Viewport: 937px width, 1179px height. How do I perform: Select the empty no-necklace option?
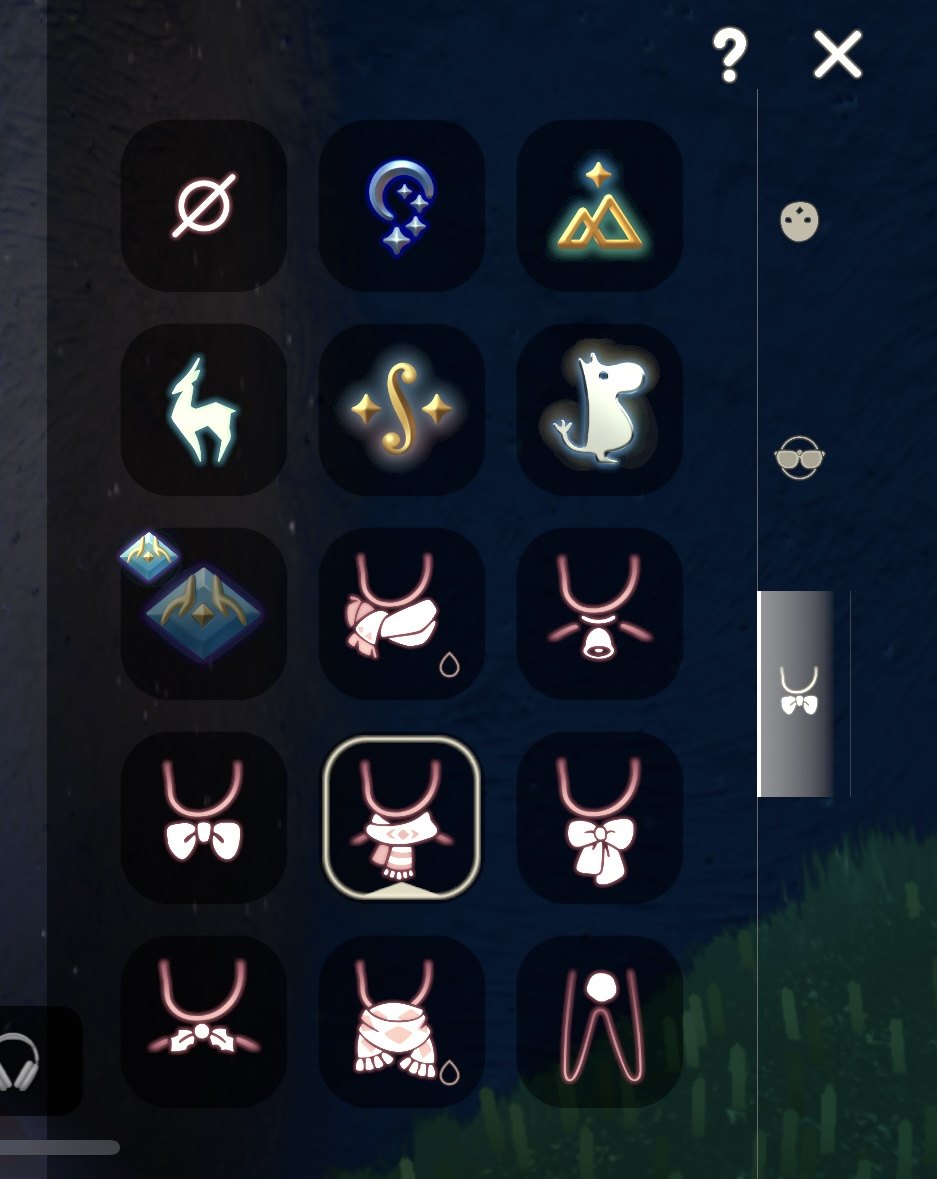(204, 206)
